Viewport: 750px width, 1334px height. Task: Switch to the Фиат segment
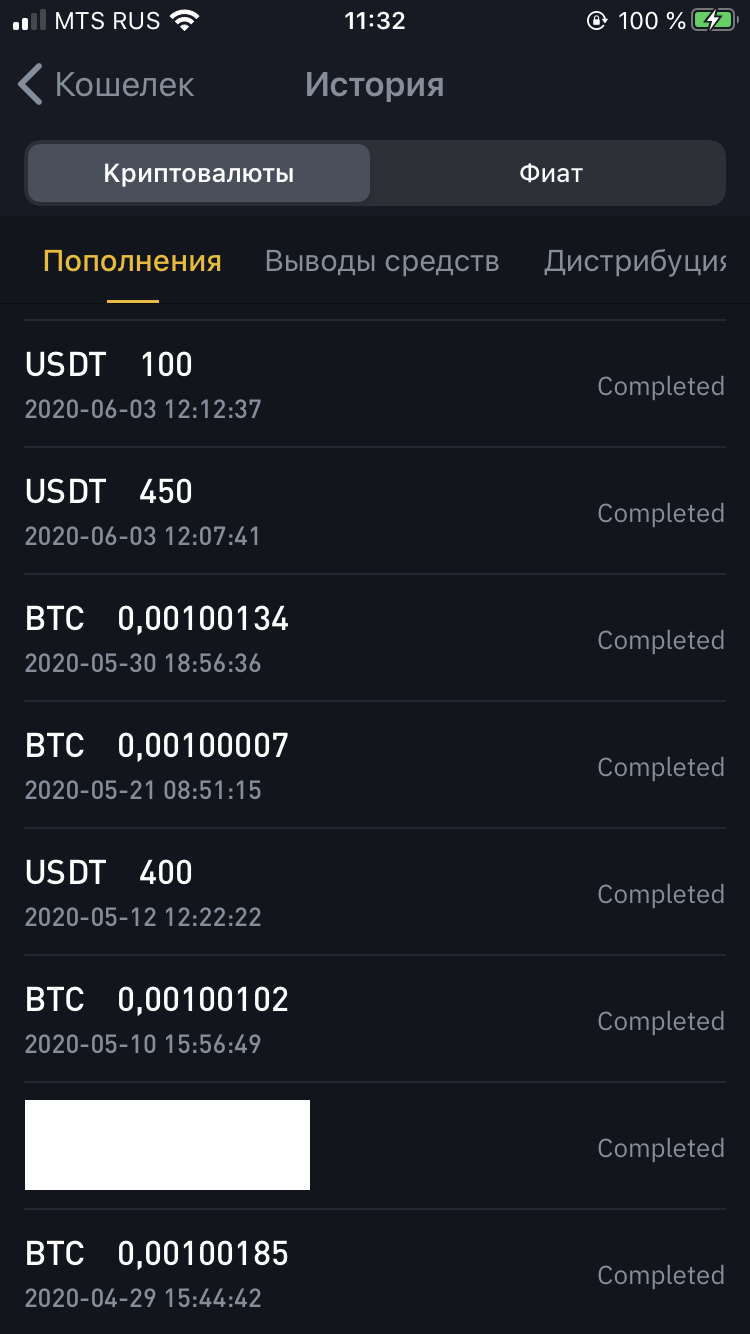click(550, 174)
